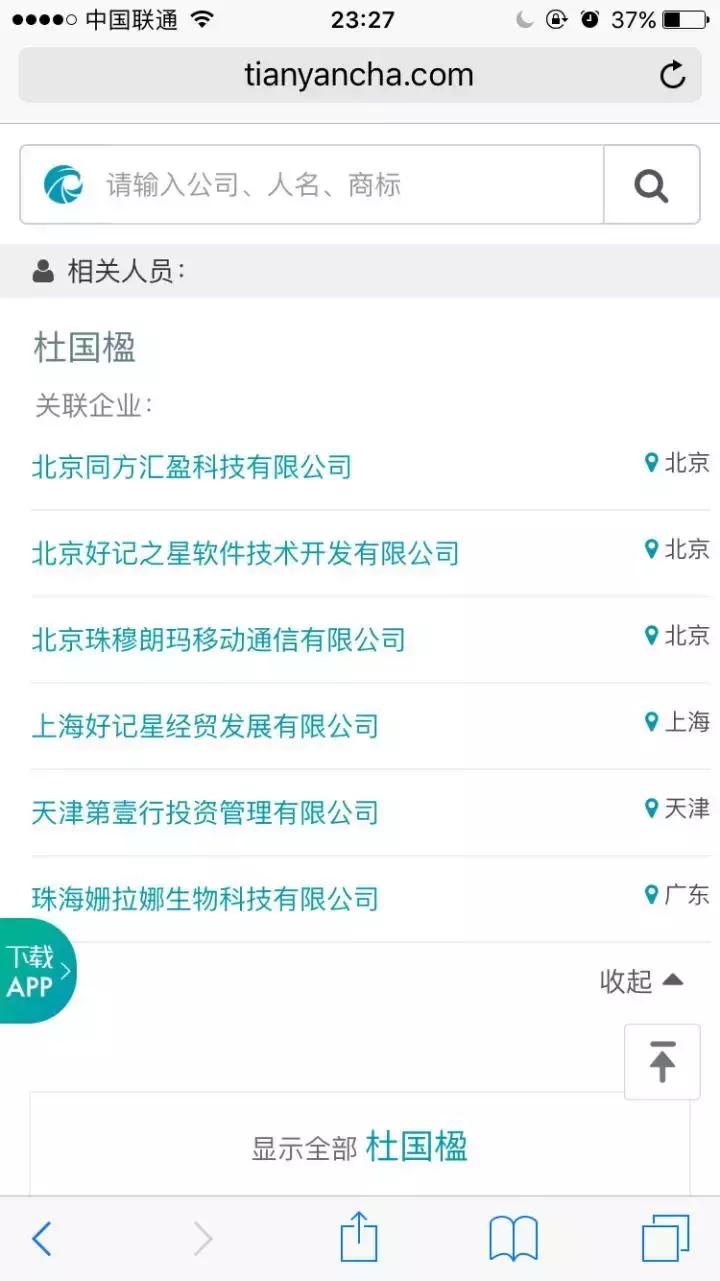Open 北京好记之星软件技术开发有限公司

246,551
